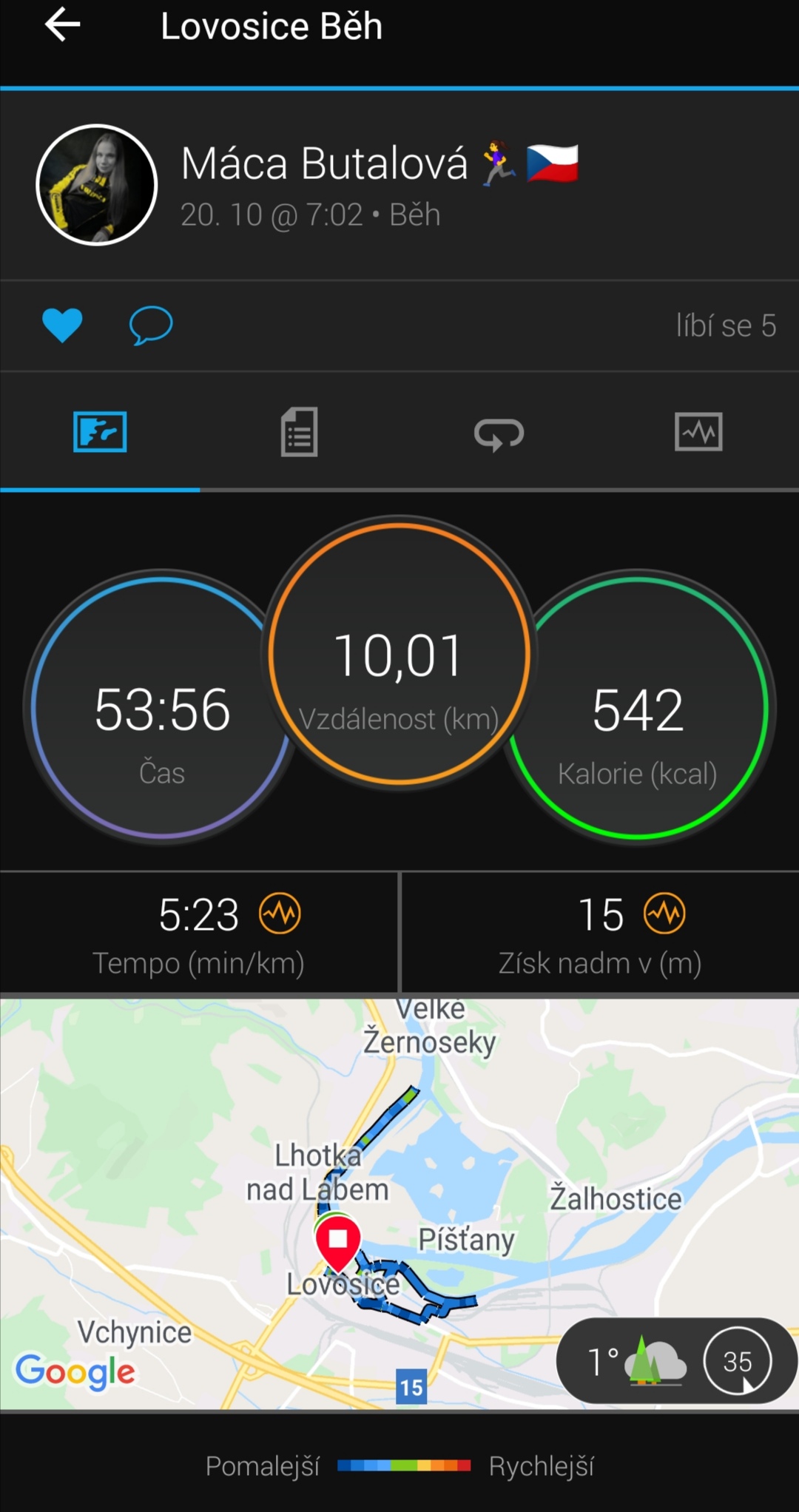Select the overview map tab
Image resolution: width=799 pixels, height=1512 pixels.
click(x=100, y=432)
